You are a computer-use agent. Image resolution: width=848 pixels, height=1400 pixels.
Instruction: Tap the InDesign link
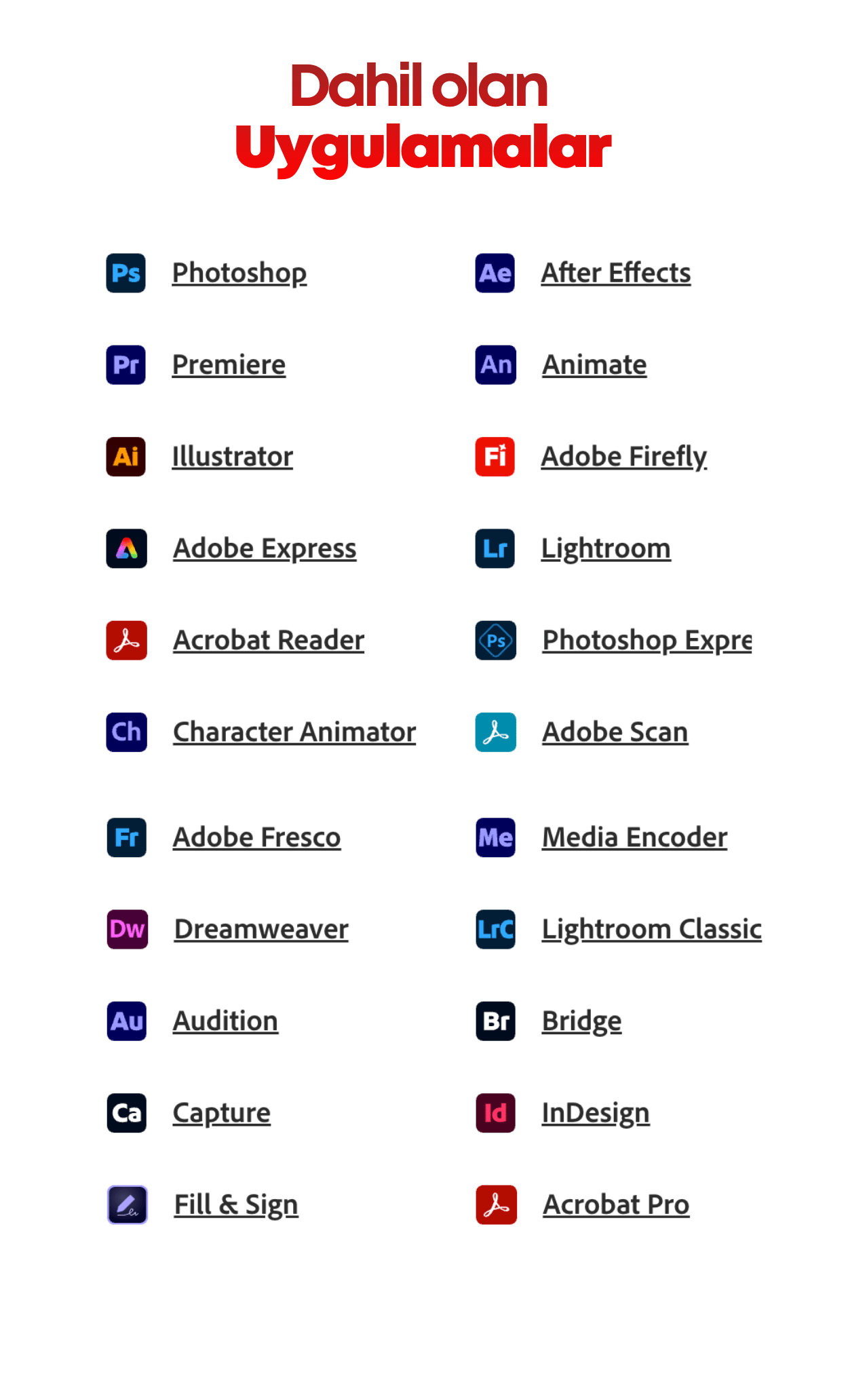coord(596,1113)
